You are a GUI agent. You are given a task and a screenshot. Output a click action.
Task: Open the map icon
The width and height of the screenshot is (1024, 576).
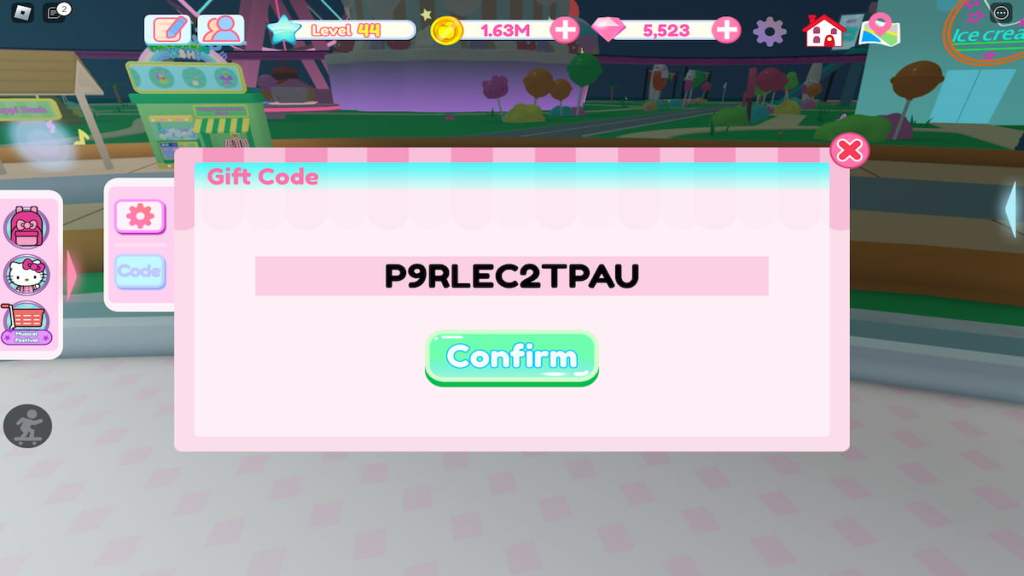point(879,30)
